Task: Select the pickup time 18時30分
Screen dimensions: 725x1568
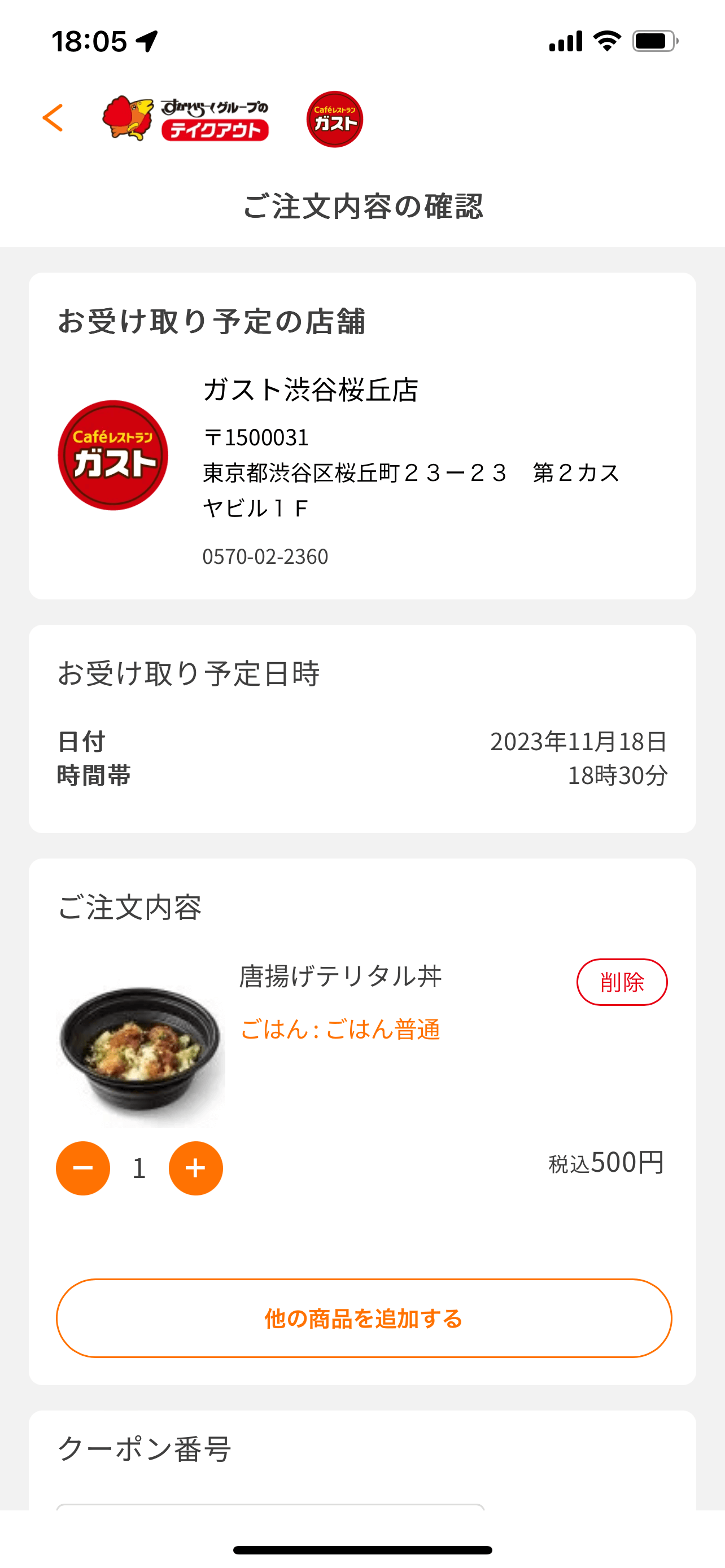Action: coord(617,775)
